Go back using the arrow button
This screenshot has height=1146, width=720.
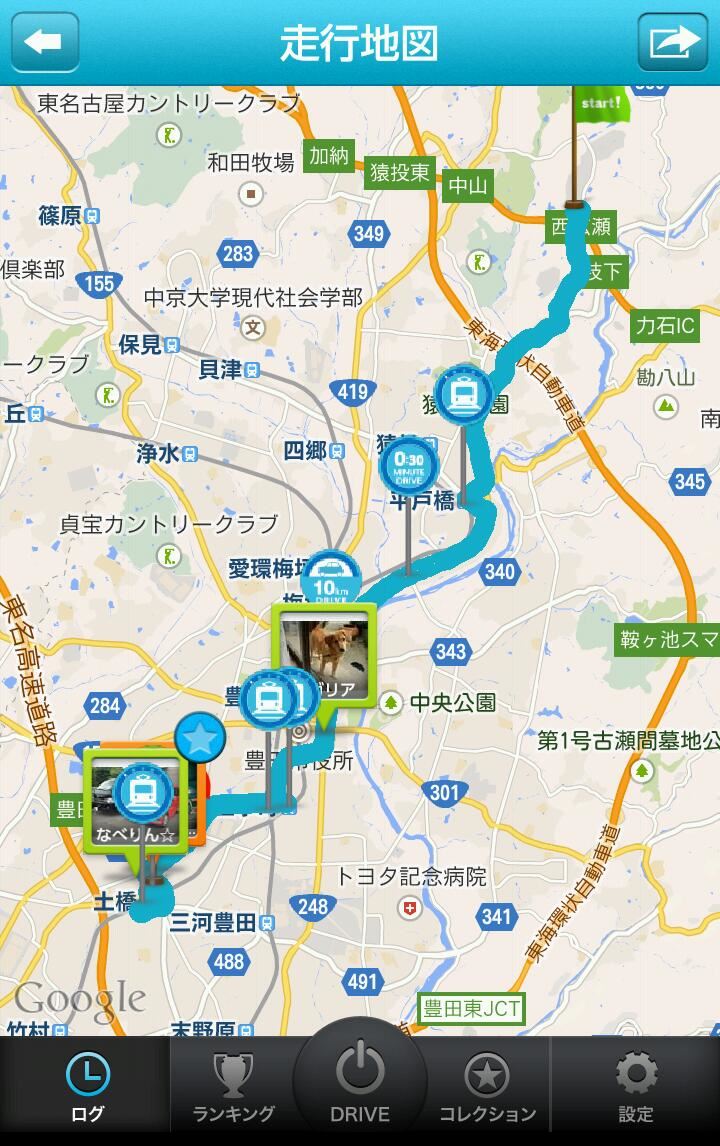pyautogui.click(x=44, y=42)
